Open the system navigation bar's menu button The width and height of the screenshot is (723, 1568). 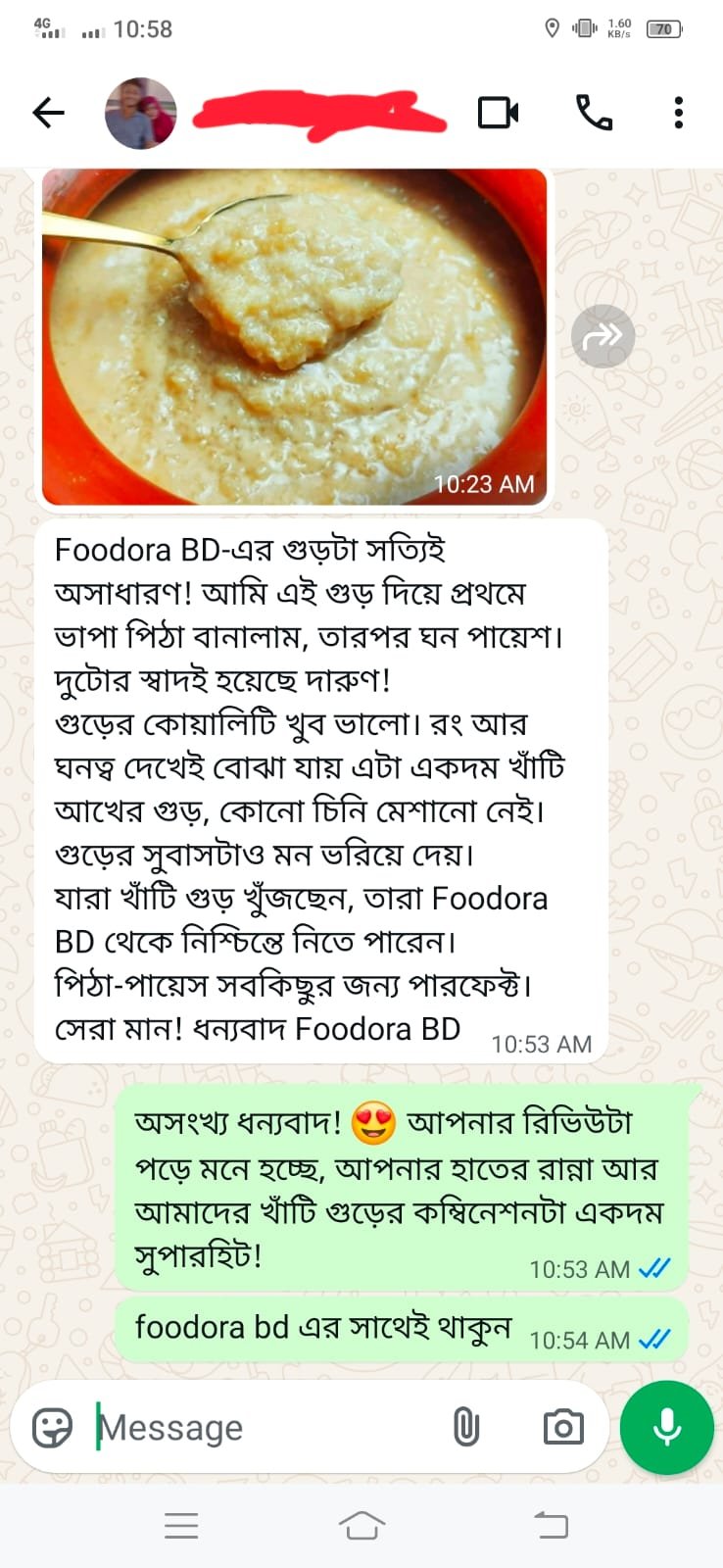(x=181, y=1525)
